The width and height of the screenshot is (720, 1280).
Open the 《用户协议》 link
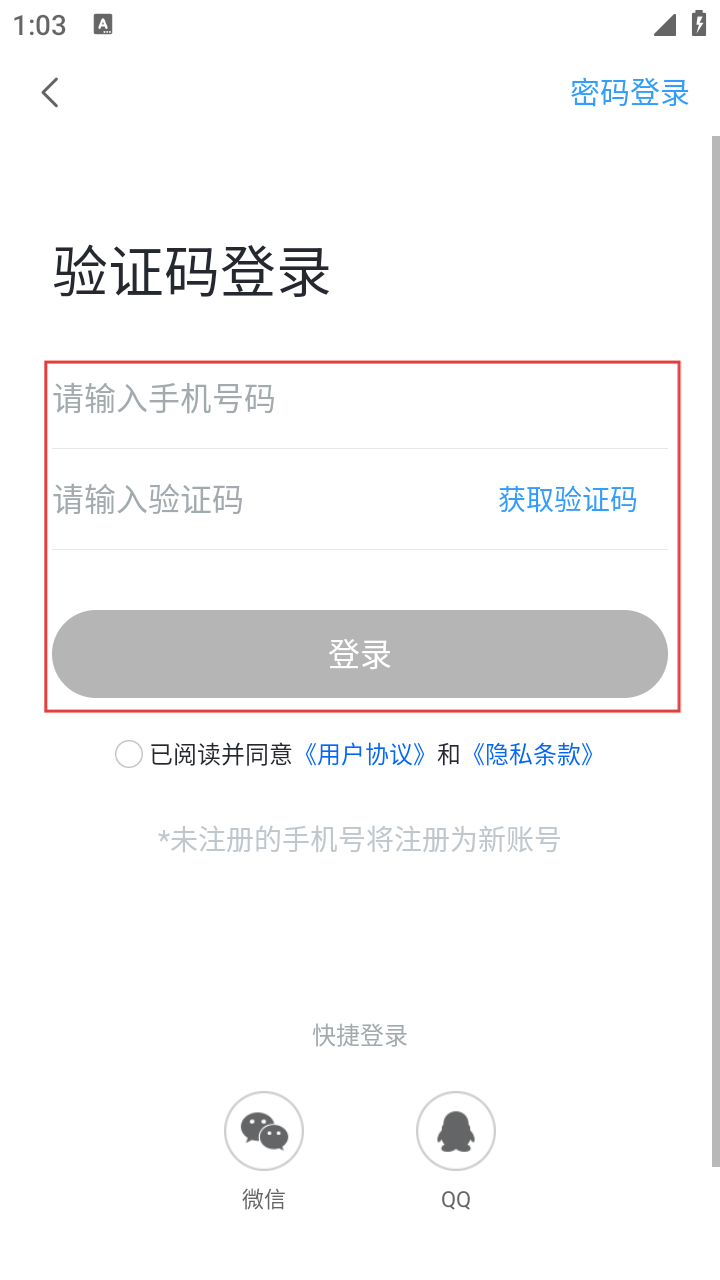coord(367,754)
